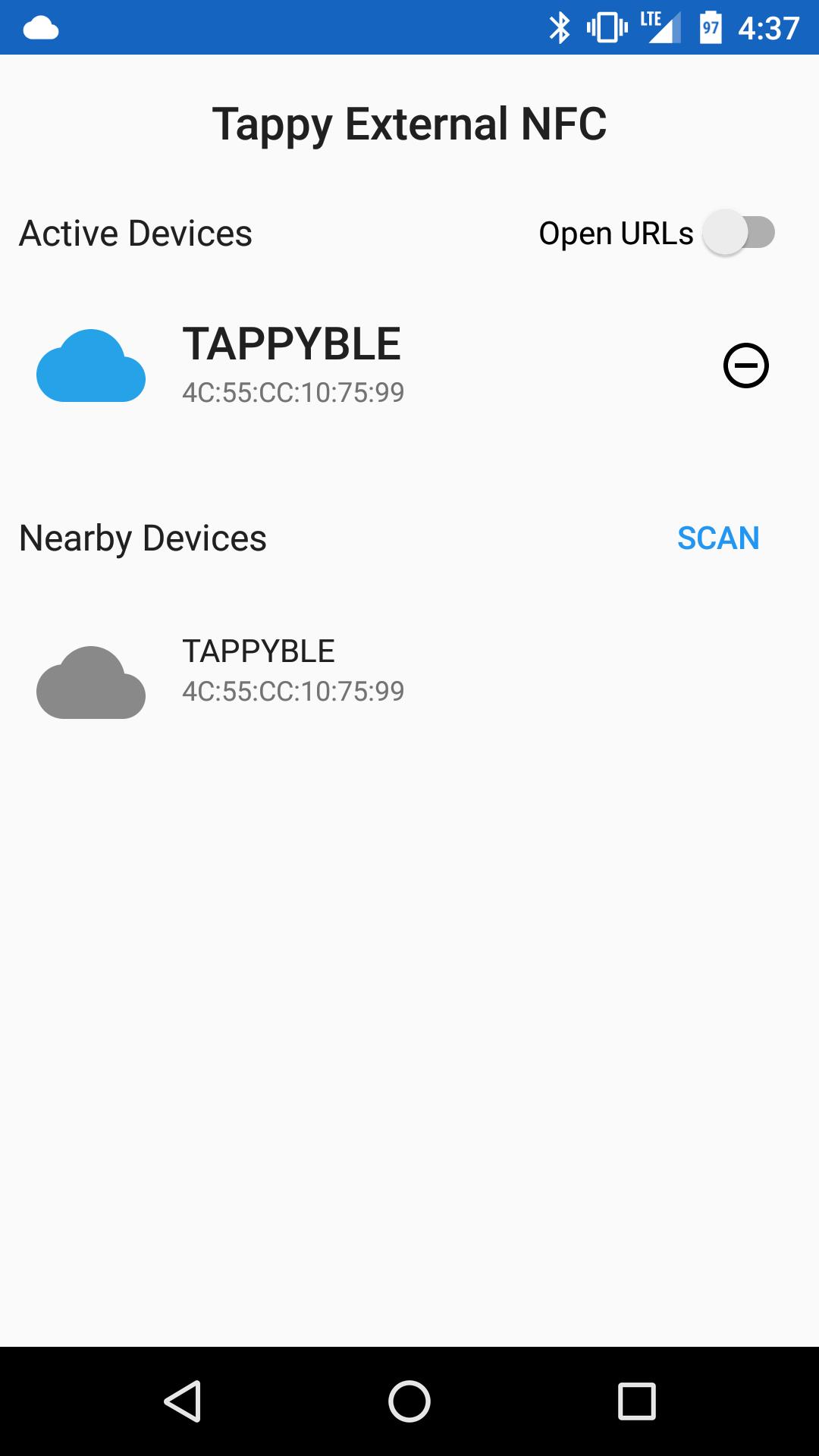Tap SCAN to search for devices
Image resolution: width=819 pixels, height=1456 pixels.
pos(719,539)
